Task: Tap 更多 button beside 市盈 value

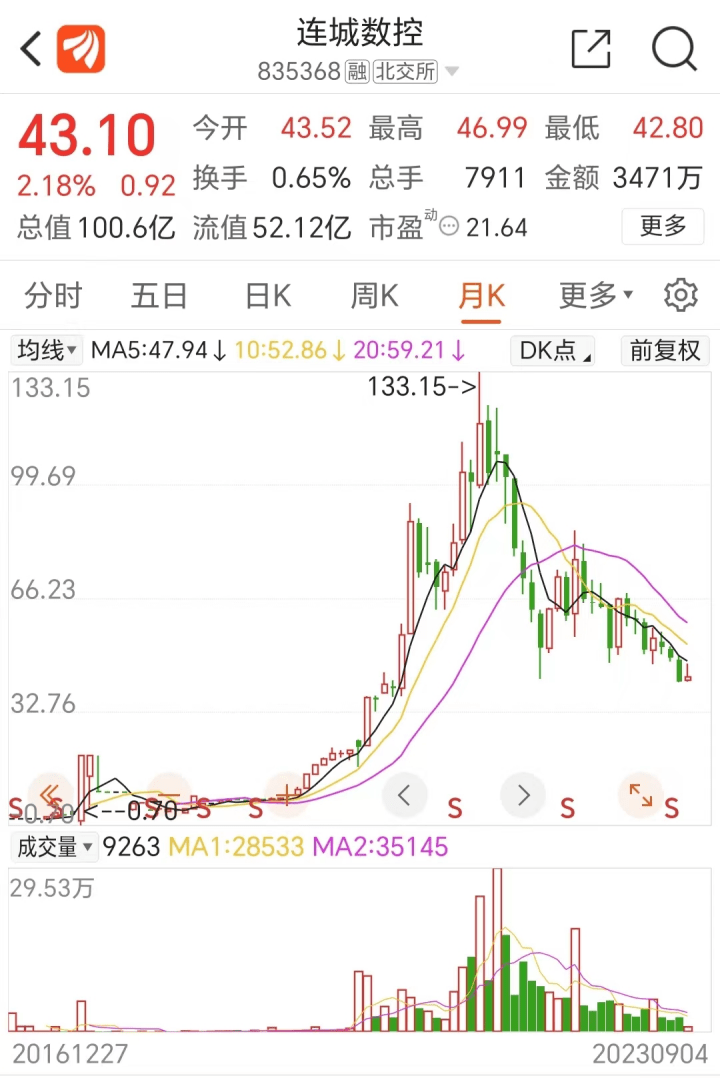Action: pos(663,226)
